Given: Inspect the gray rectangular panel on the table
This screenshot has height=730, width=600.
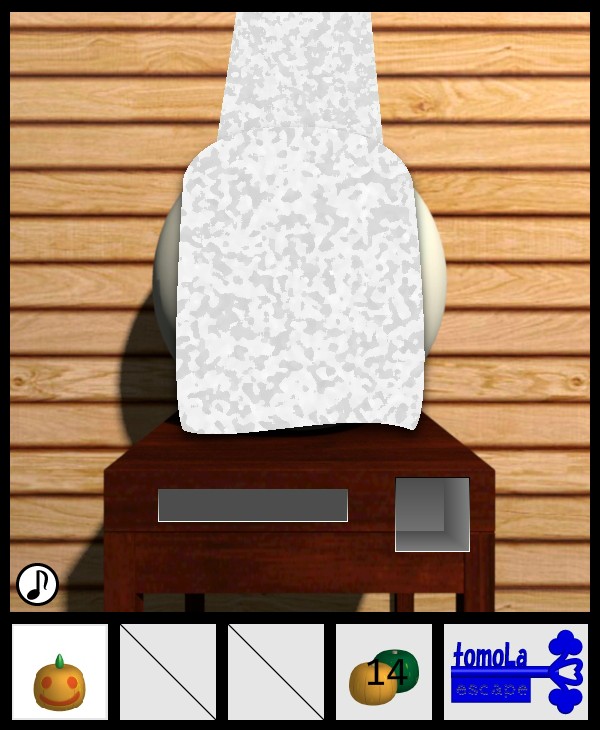Looking at the screenshot, I should (252, 505).
